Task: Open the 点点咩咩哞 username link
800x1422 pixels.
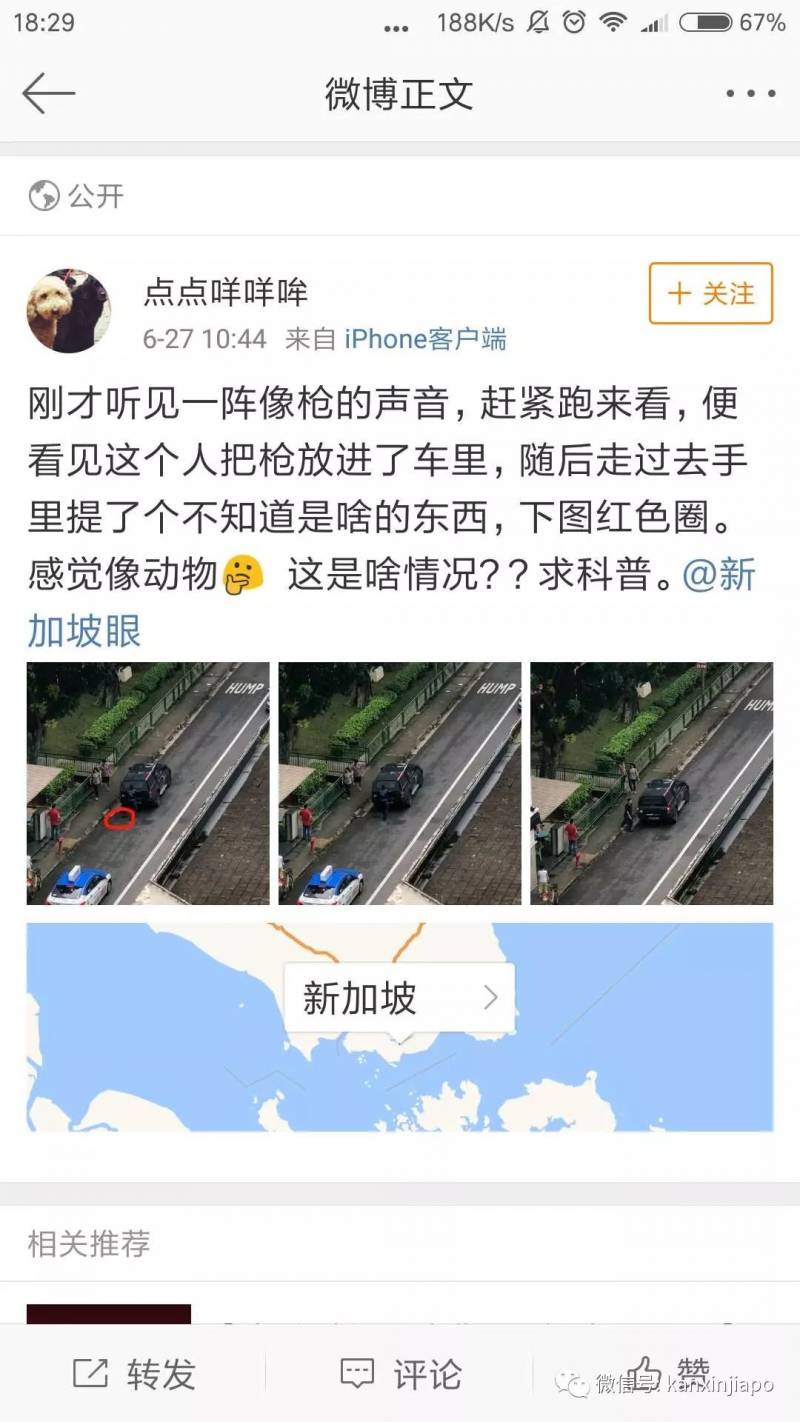Action: tap(226, 291)
